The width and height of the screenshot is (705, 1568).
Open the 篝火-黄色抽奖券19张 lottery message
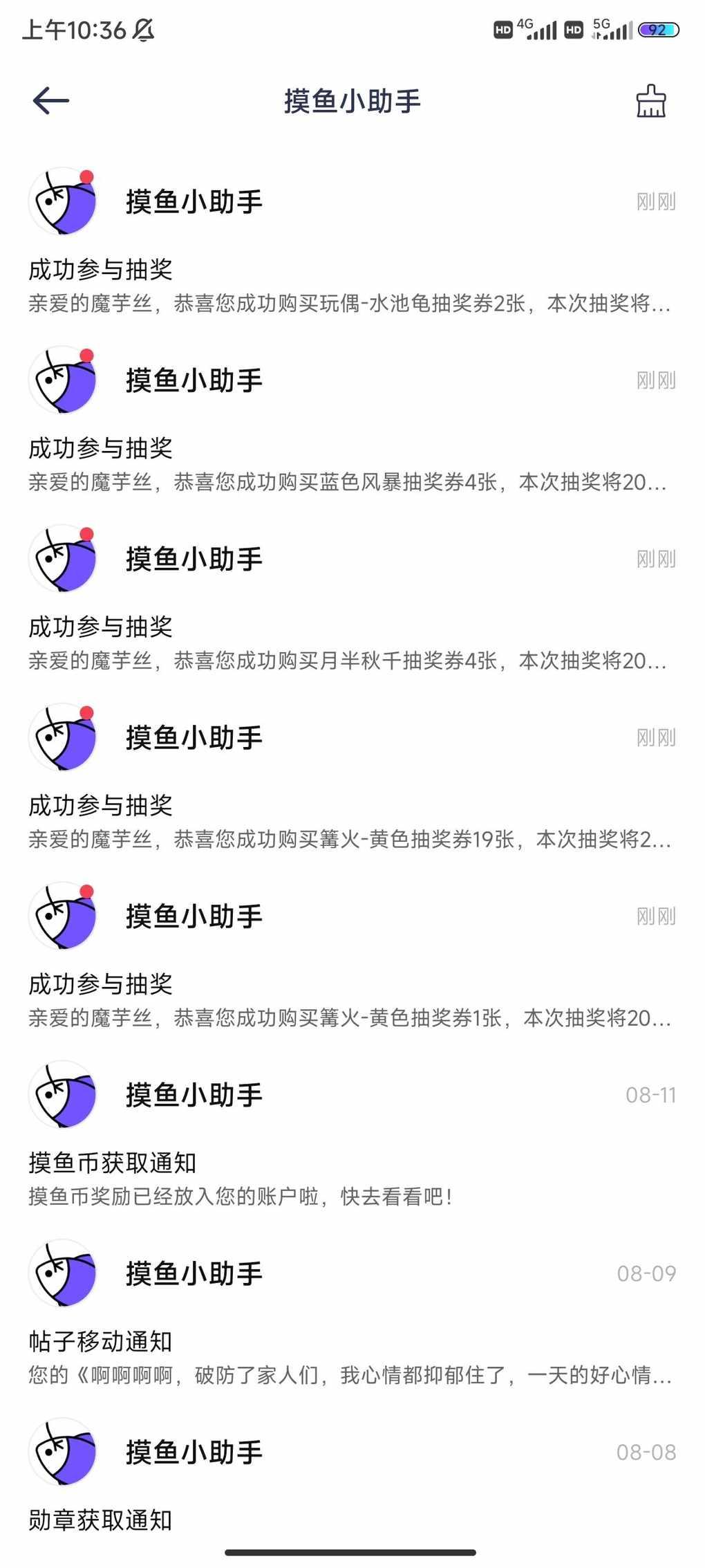tap(352, 778)
